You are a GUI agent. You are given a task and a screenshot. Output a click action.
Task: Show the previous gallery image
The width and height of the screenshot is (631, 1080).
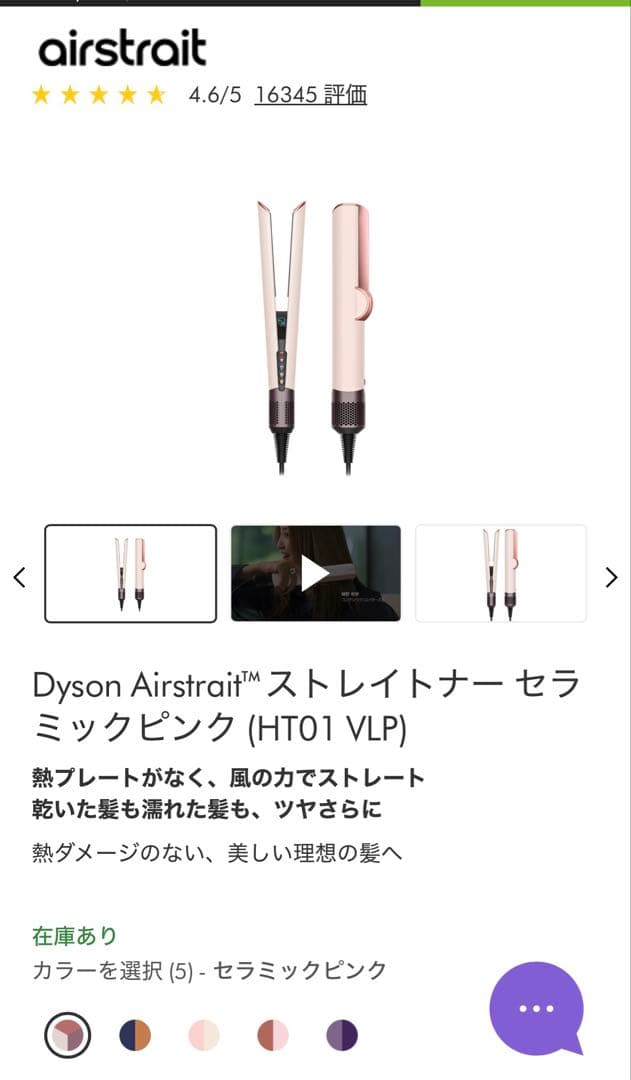19,577
